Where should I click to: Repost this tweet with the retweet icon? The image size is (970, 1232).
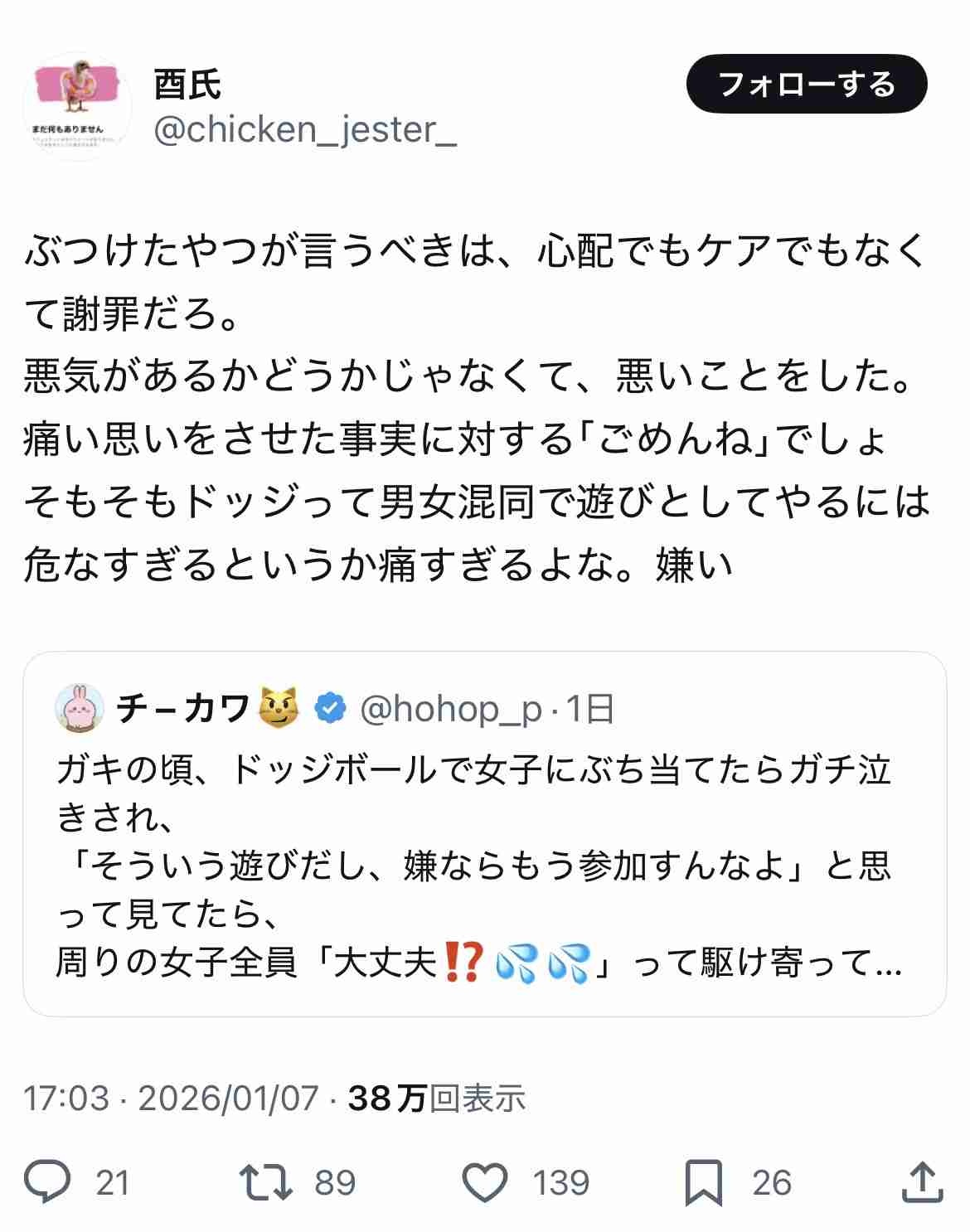tap(265, 1181)
